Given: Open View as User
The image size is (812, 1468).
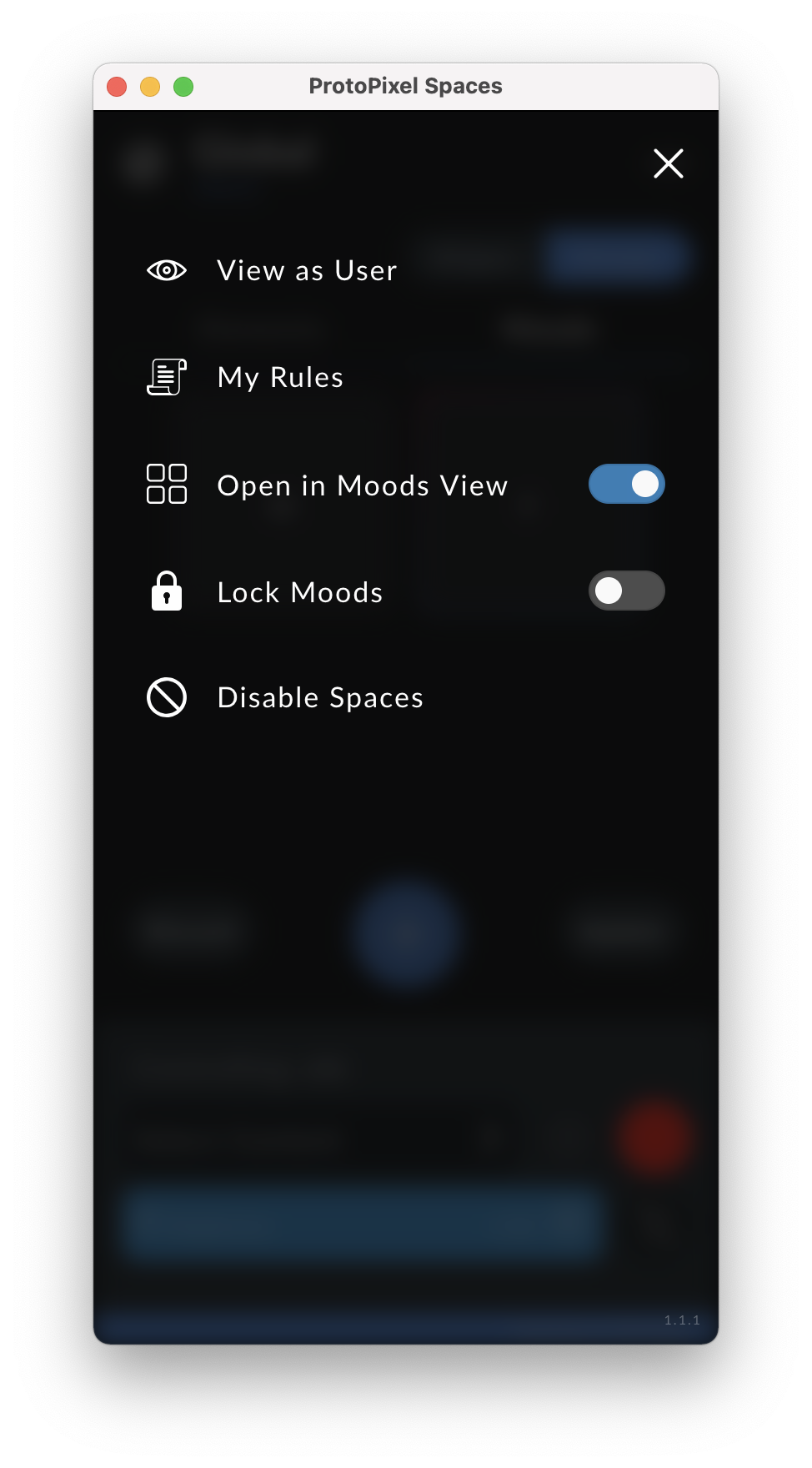Looking at the screenshot, I should pyautogui.click(x=306, y=271).
